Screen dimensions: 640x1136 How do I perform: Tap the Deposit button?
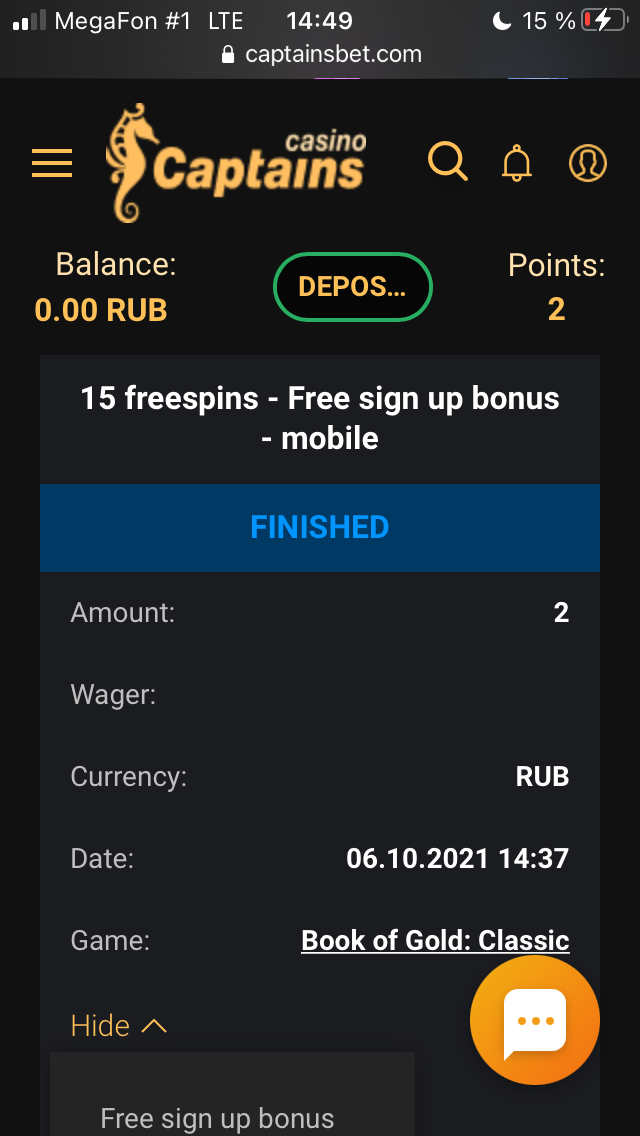(352, 287)
